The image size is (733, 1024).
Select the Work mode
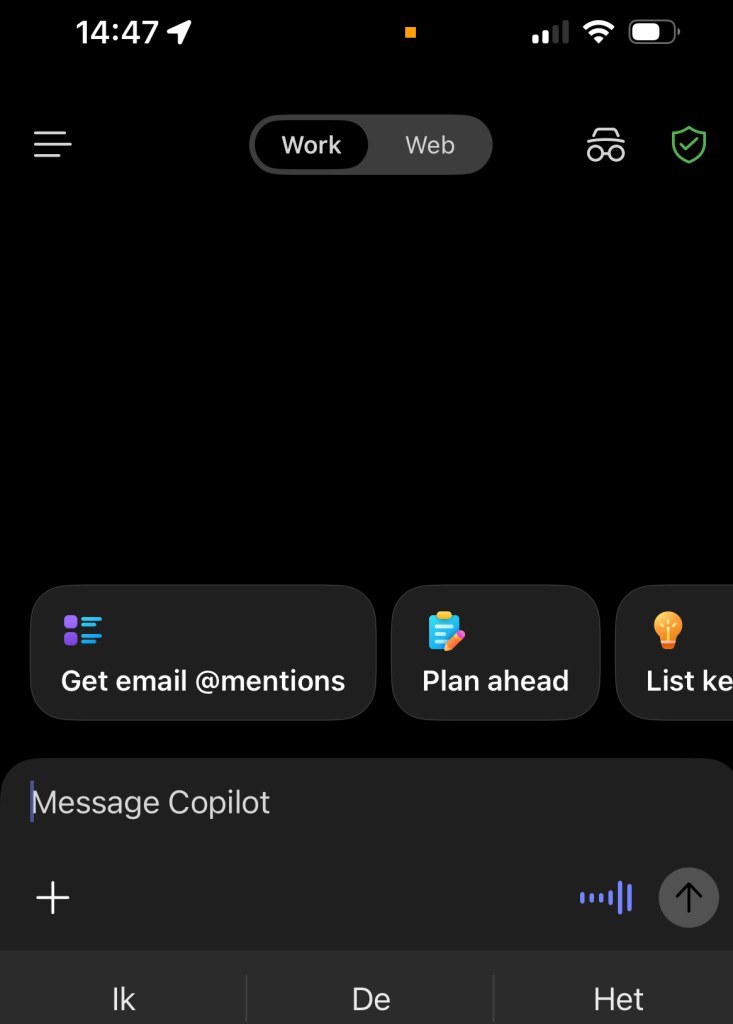coord(311,145)
